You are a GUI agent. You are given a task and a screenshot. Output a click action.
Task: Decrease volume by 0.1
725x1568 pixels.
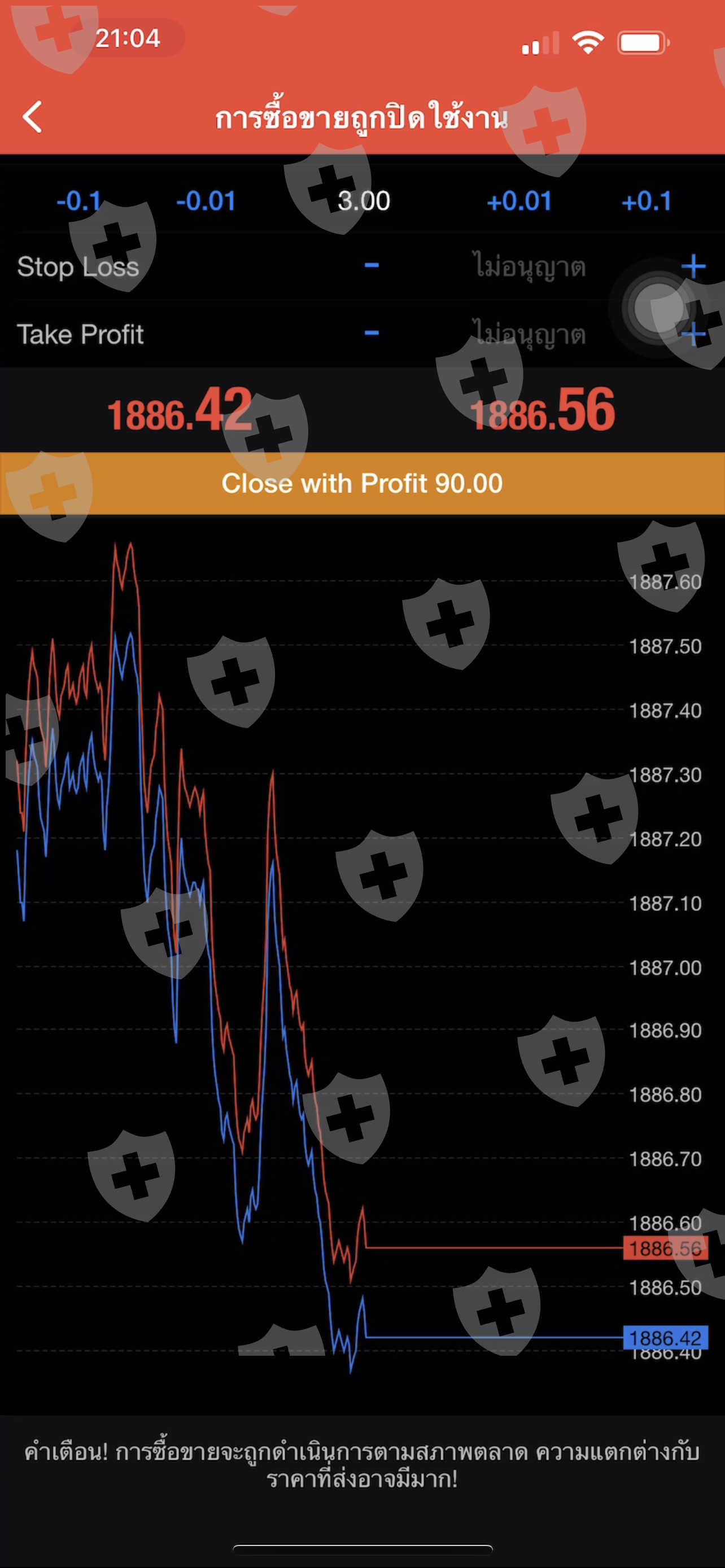[78, 201]
